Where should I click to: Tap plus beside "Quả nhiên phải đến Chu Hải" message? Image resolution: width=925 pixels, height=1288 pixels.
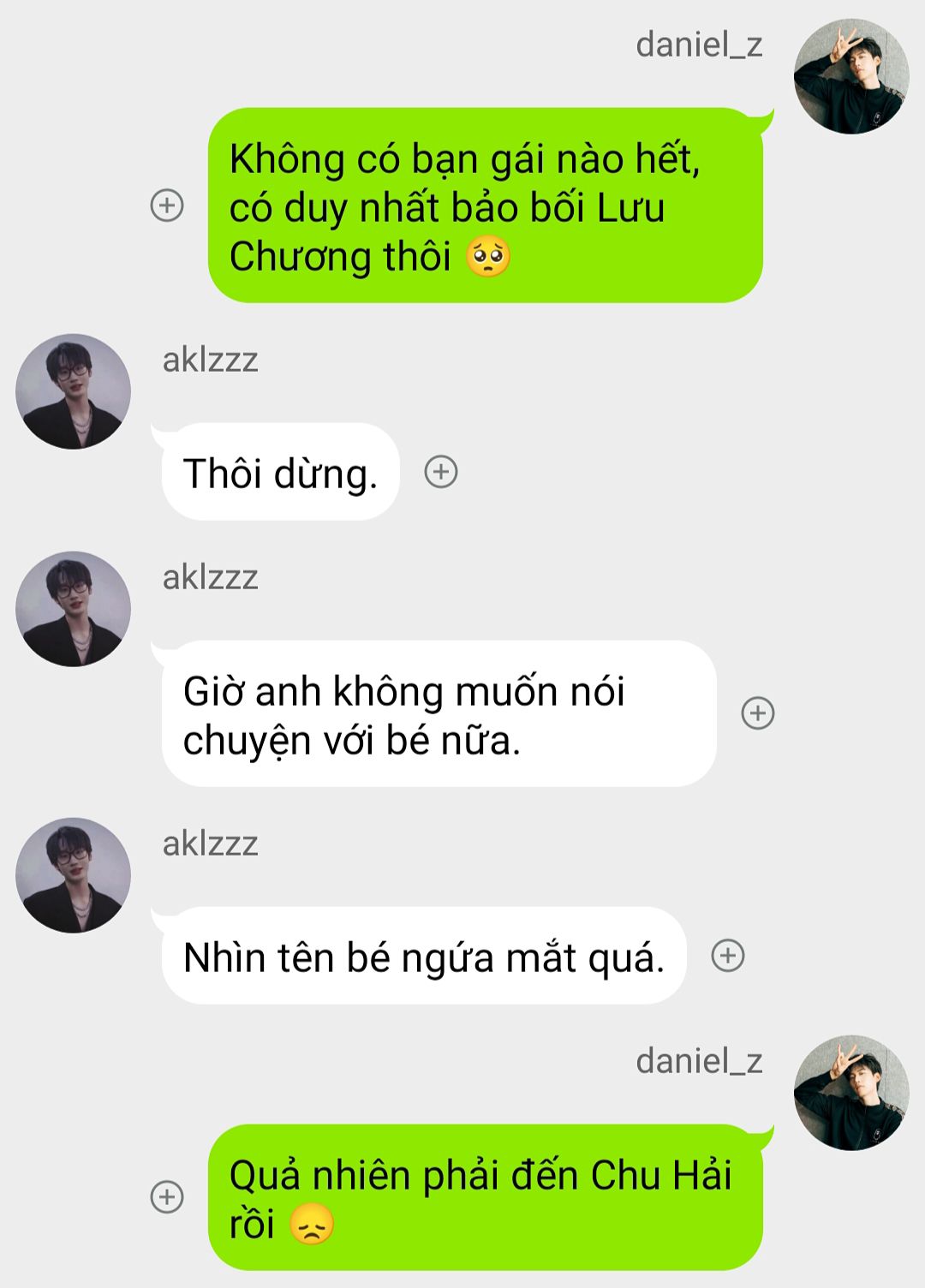(x=167, y=1196)
